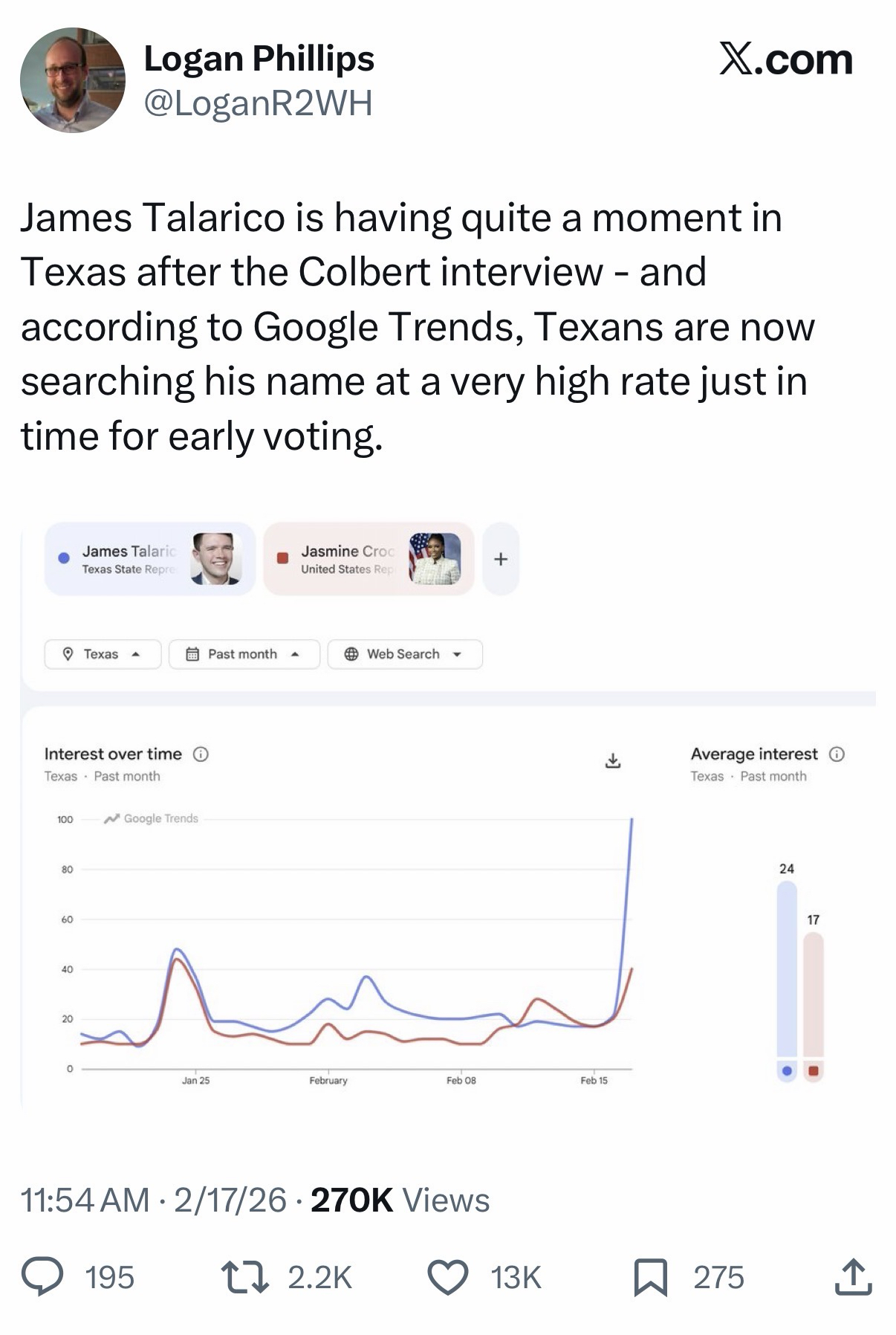The height and width of the screenshot is (1335, 896).
Task: Like Logan Phillips' post
Action: pyautogui.click(x=448, y=1277)
